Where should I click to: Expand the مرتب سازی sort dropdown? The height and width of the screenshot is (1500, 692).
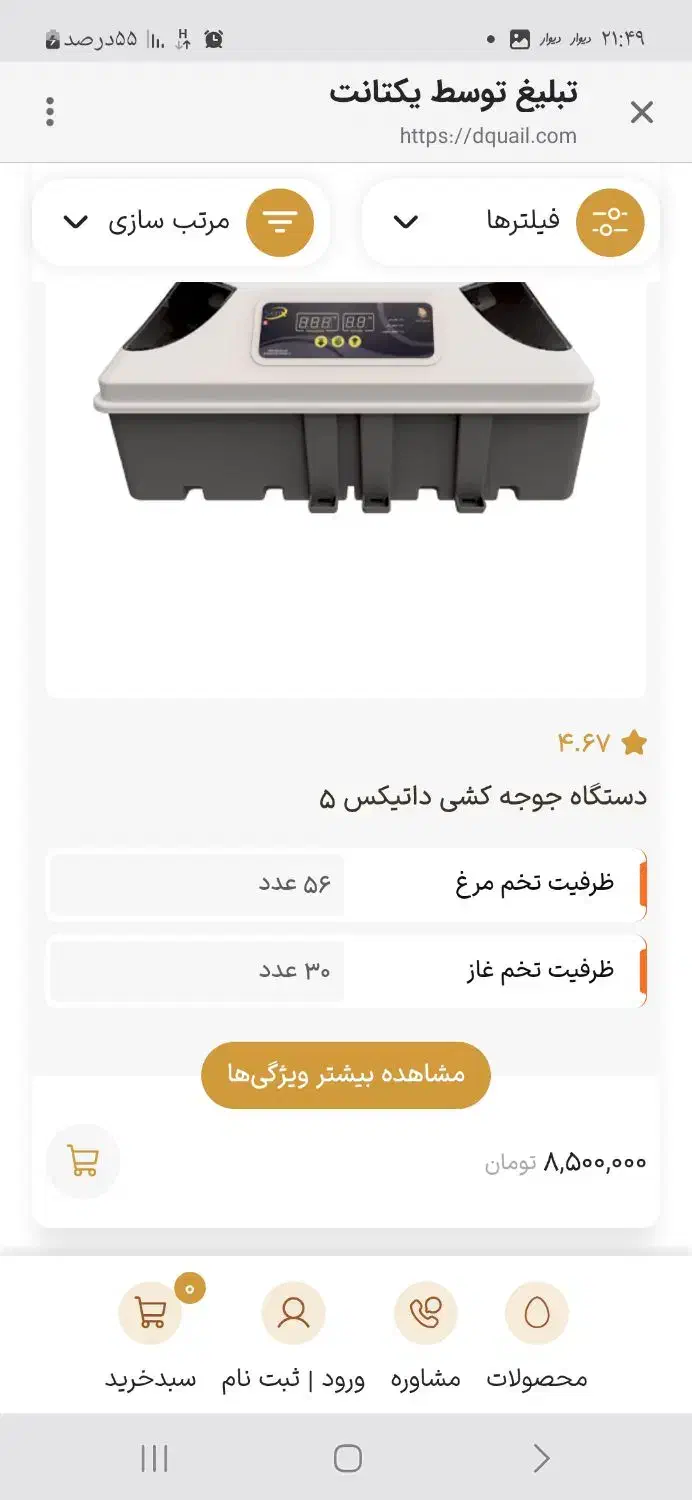(181, 221)
